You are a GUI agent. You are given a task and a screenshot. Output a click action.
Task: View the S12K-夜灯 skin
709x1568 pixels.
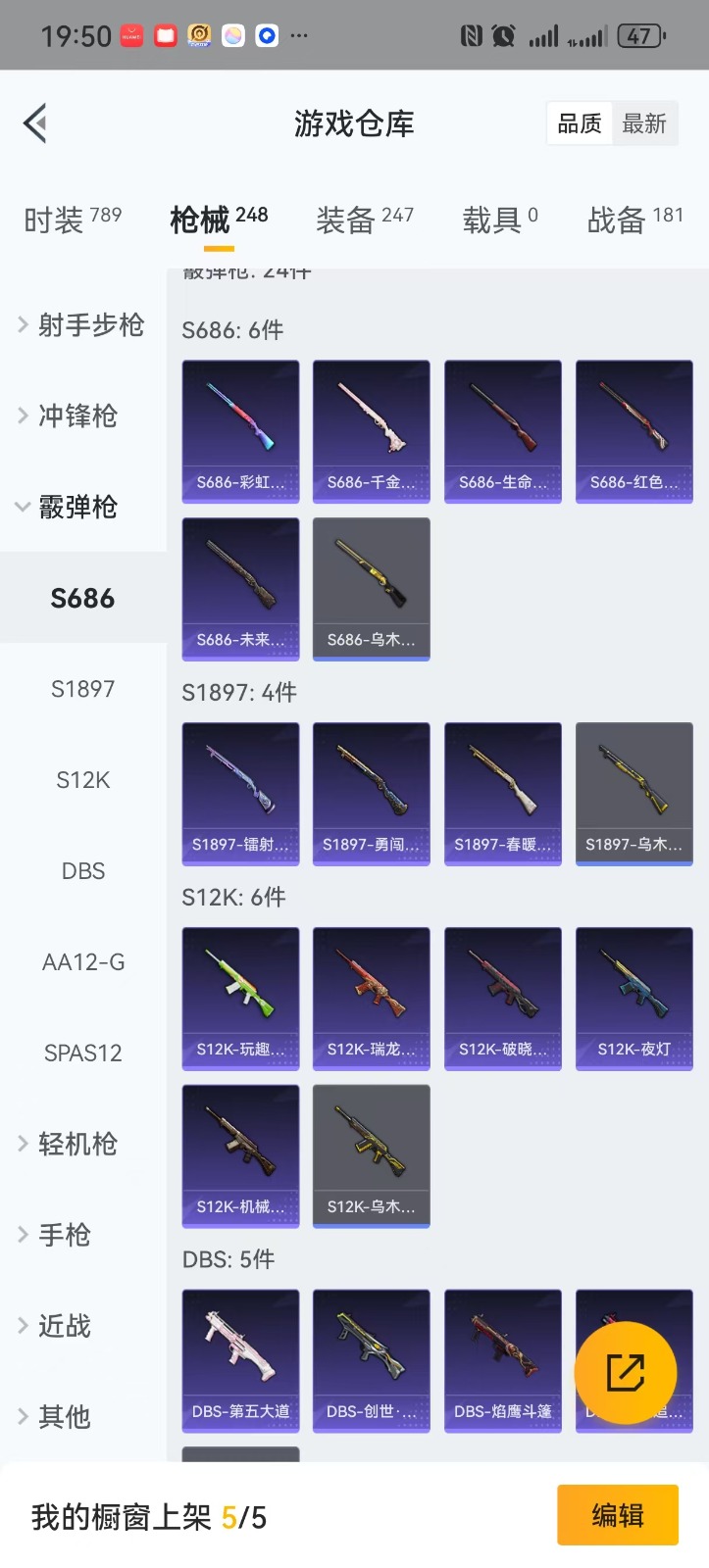[633, 999]
